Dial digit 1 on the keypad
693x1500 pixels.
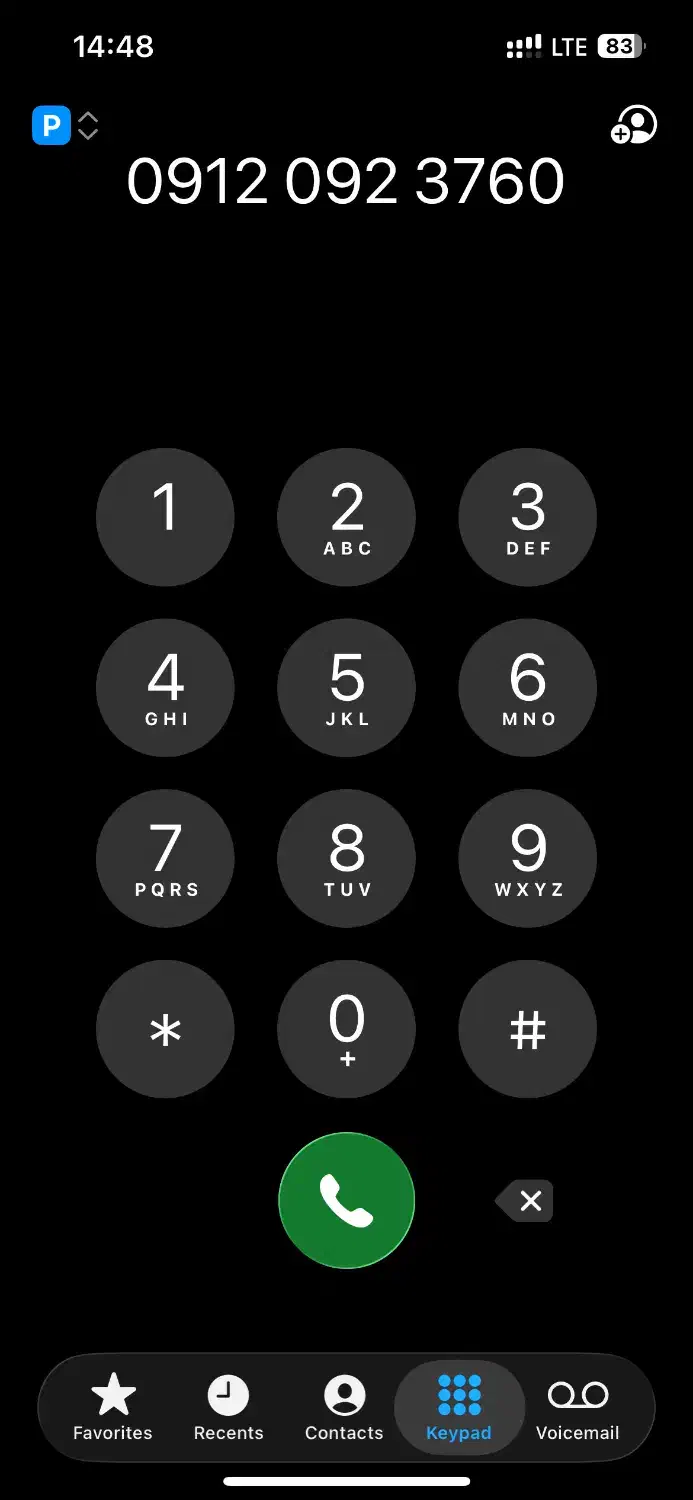pyautogui.click(x=165, y=517)
